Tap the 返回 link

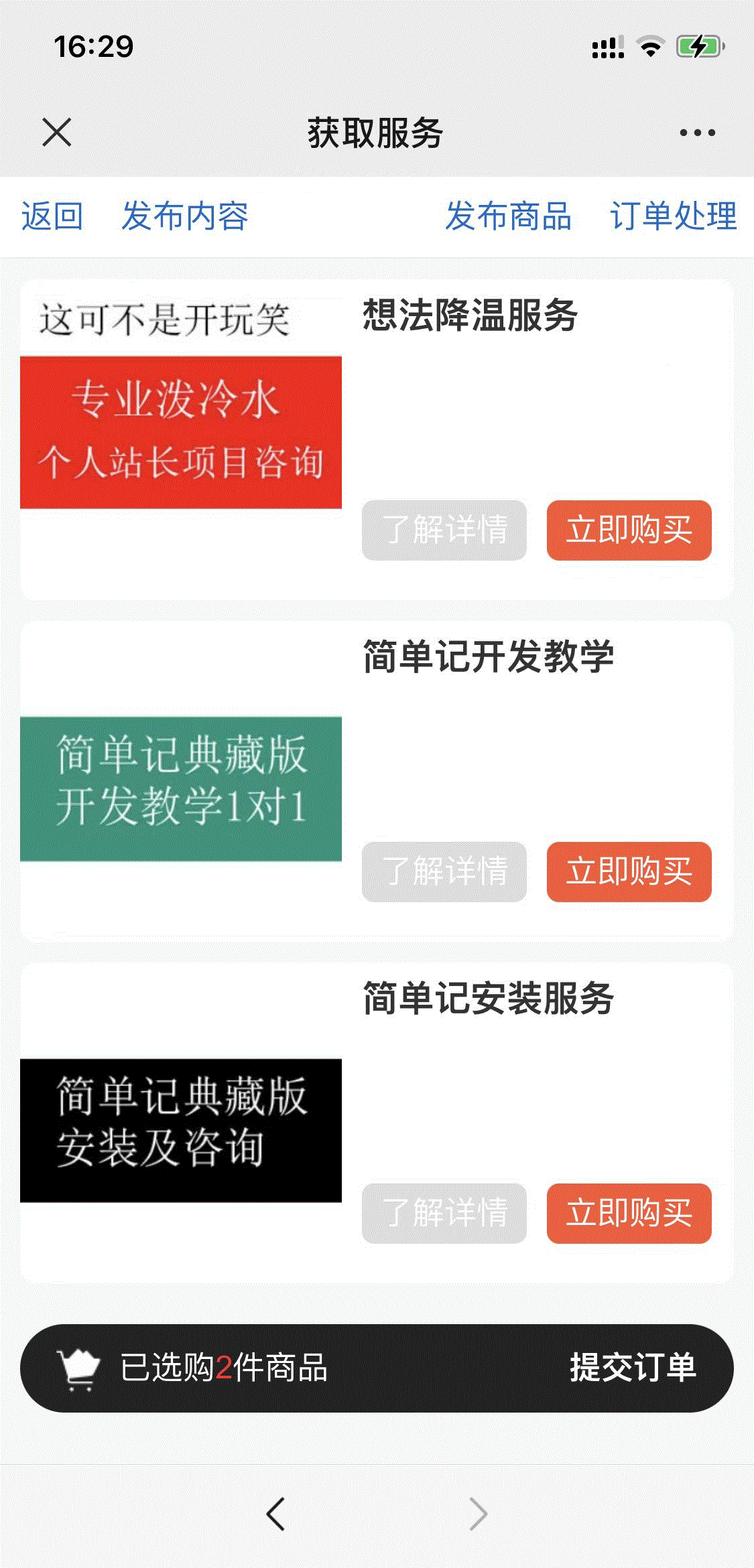pos(52,216)
